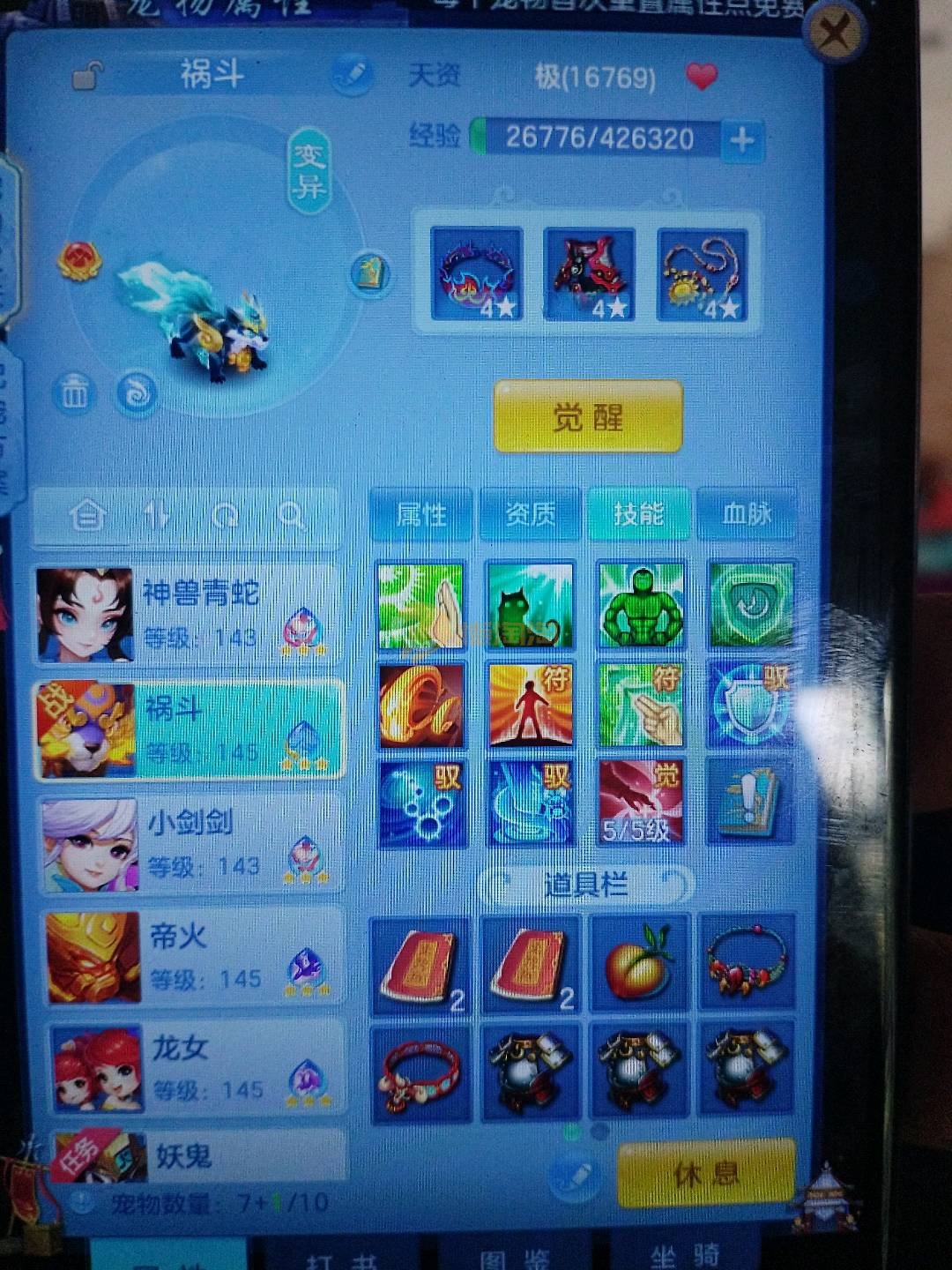Viewport: 952px width, 1270px height.
Task: Select the peach item in 道具栏
Action: pos(638,963)
